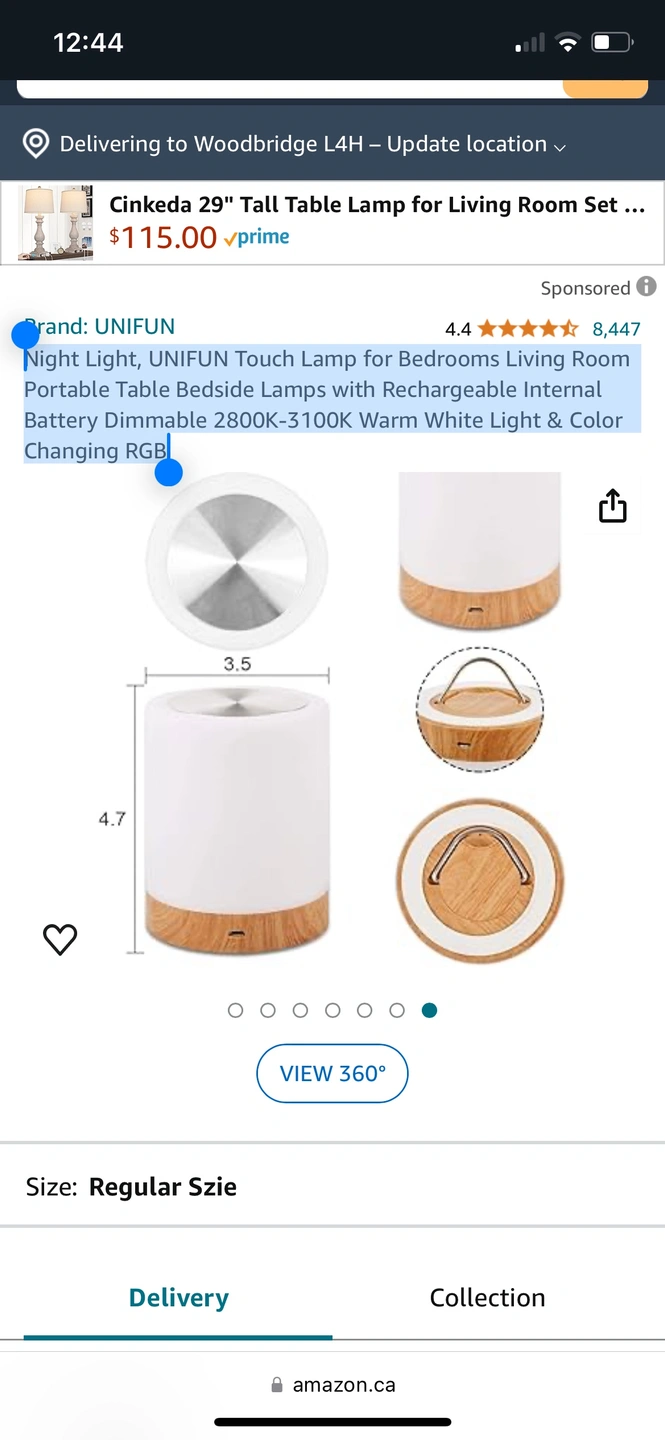View the 8,447 customer ratings

pos(616,328)
